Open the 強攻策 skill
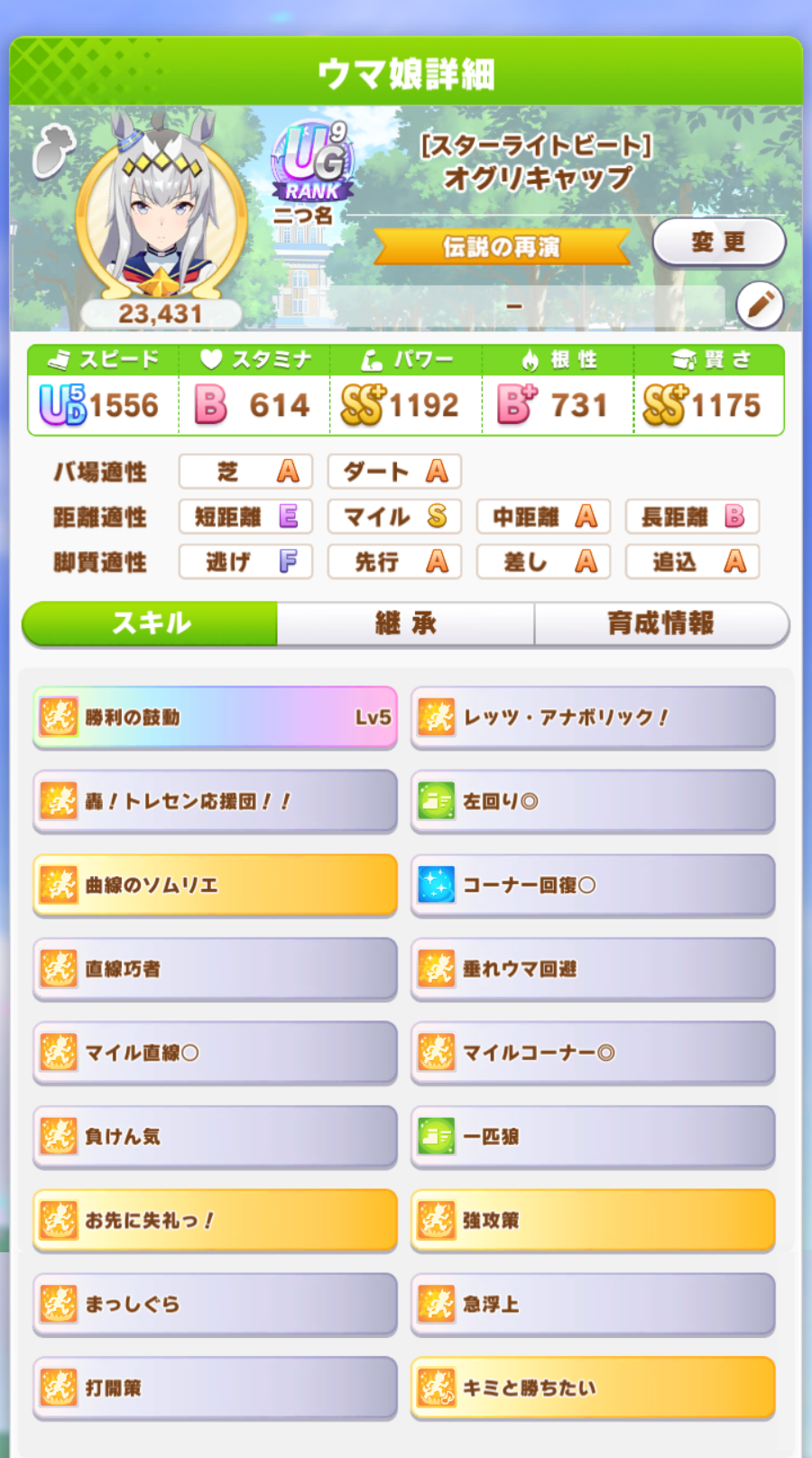The width and height of the screenshot is (812, 1458). pyautogui.click(x=593, y=1221)
